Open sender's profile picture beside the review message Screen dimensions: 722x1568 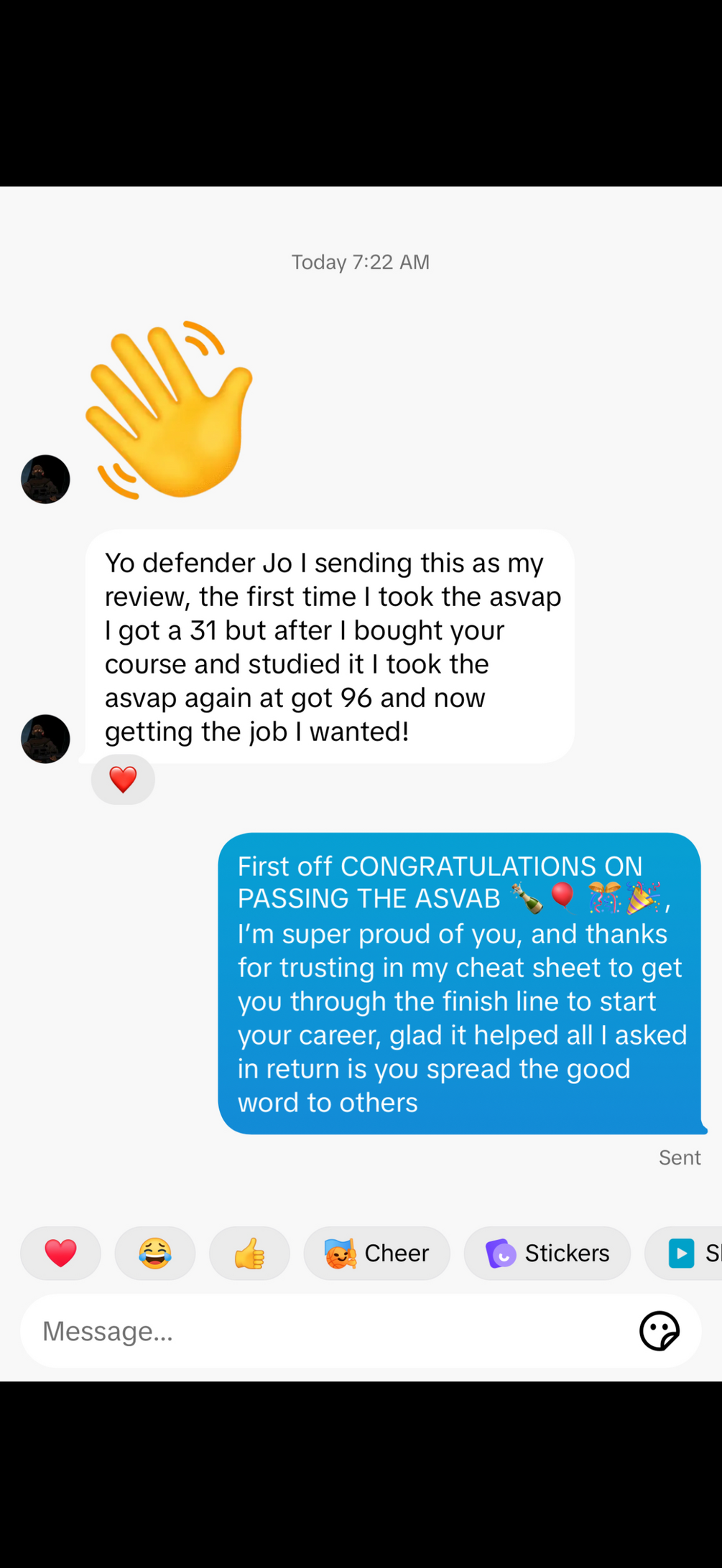tap(45, 739)
